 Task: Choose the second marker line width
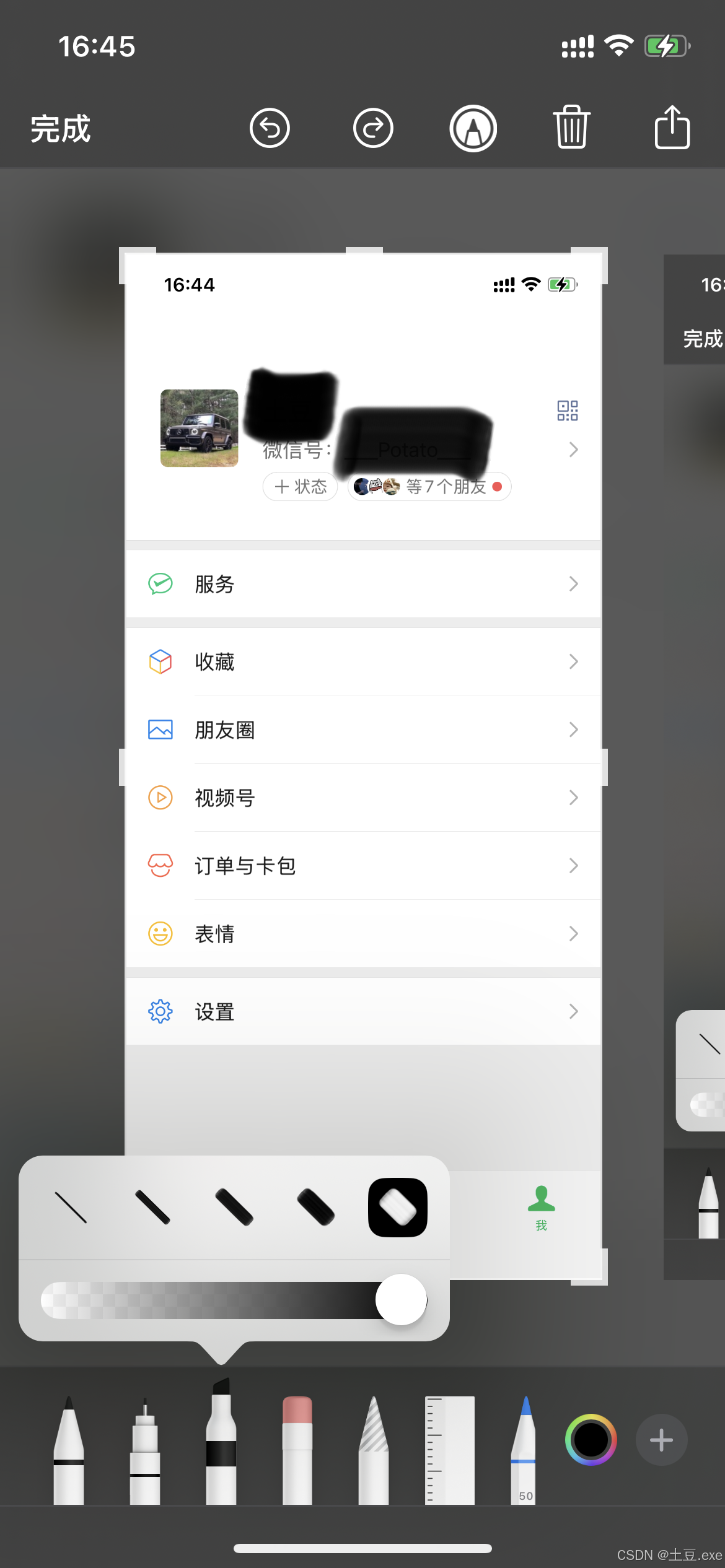152,1208
